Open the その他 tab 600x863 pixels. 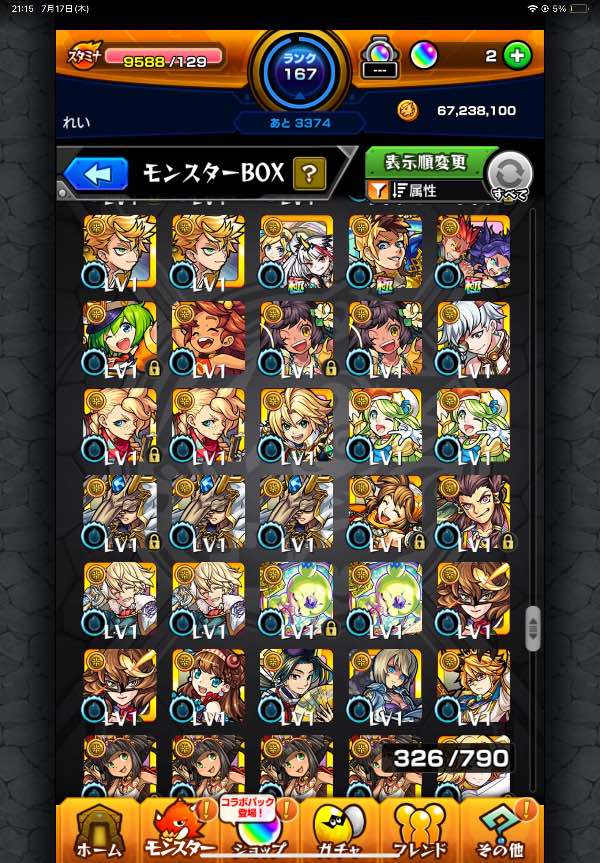pos(500,829)
